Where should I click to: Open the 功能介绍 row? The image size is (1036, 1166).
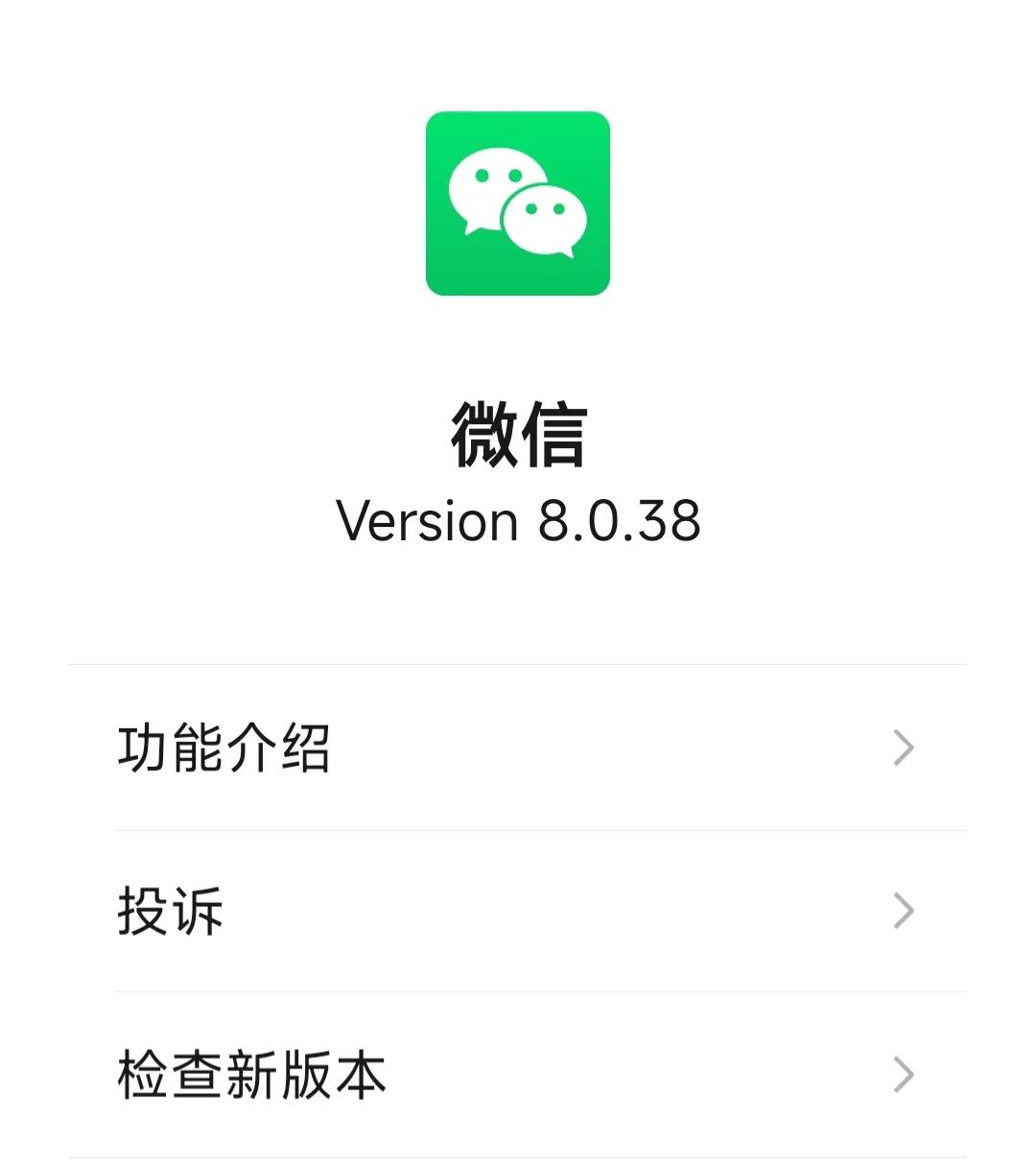(x=516, y=748)
